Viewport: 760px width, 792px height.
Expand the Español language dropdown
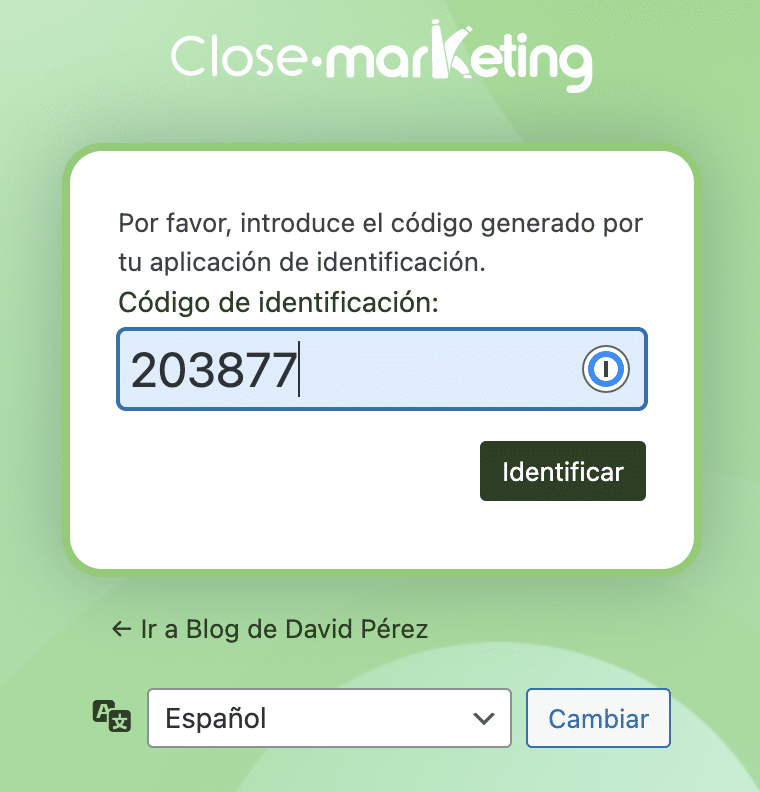(329, 718)
